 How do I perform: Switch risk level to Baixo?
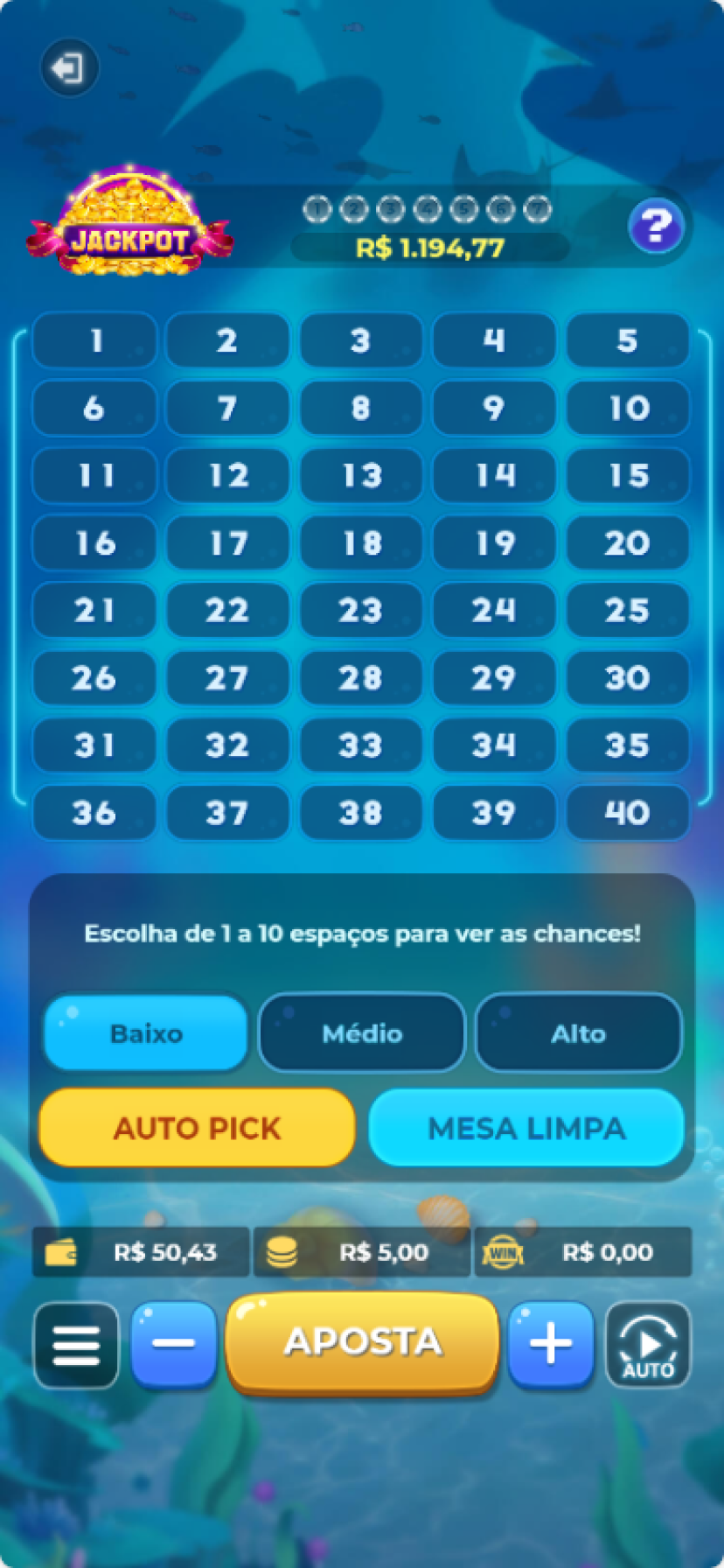click(146, 1033)
